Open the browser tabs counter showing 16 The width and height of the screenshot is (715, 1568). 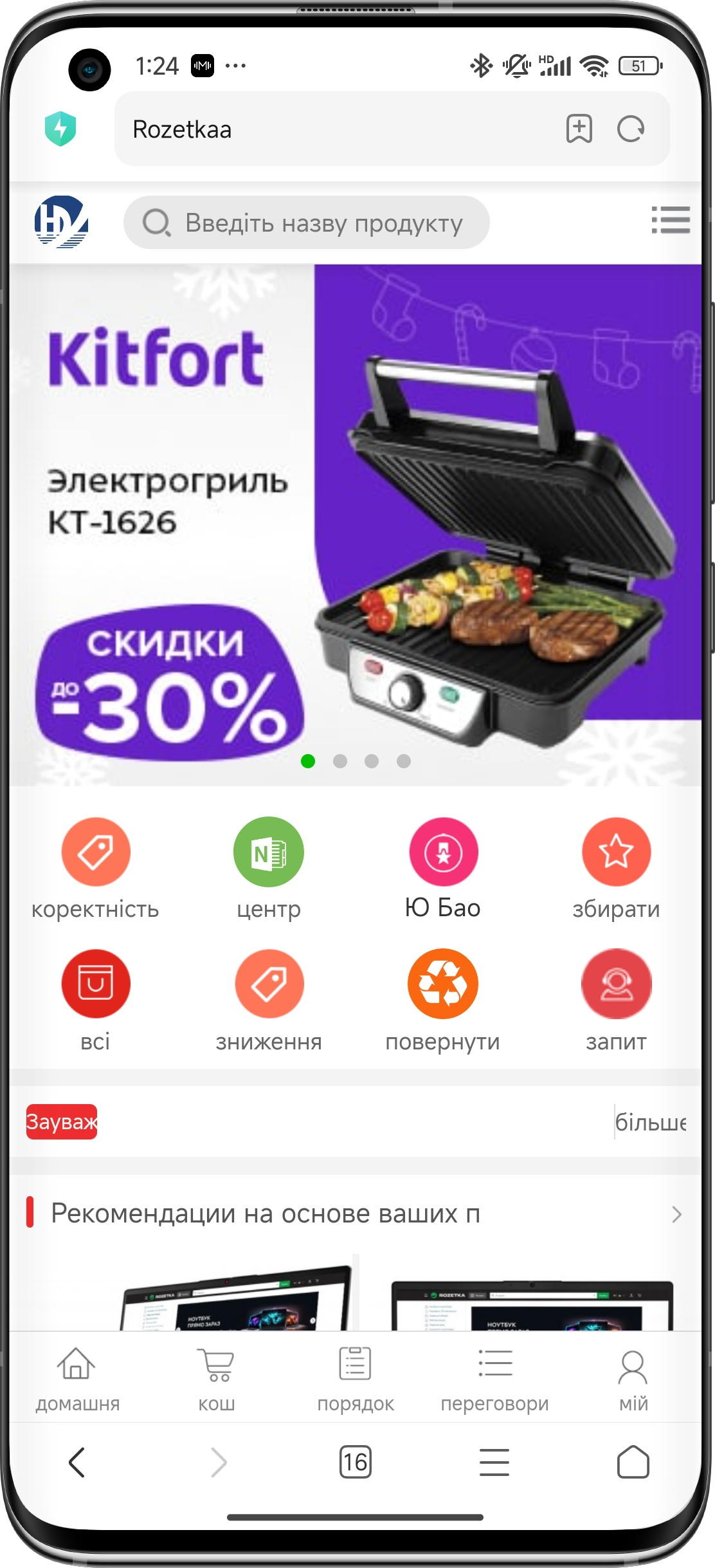click(355, 1462)
